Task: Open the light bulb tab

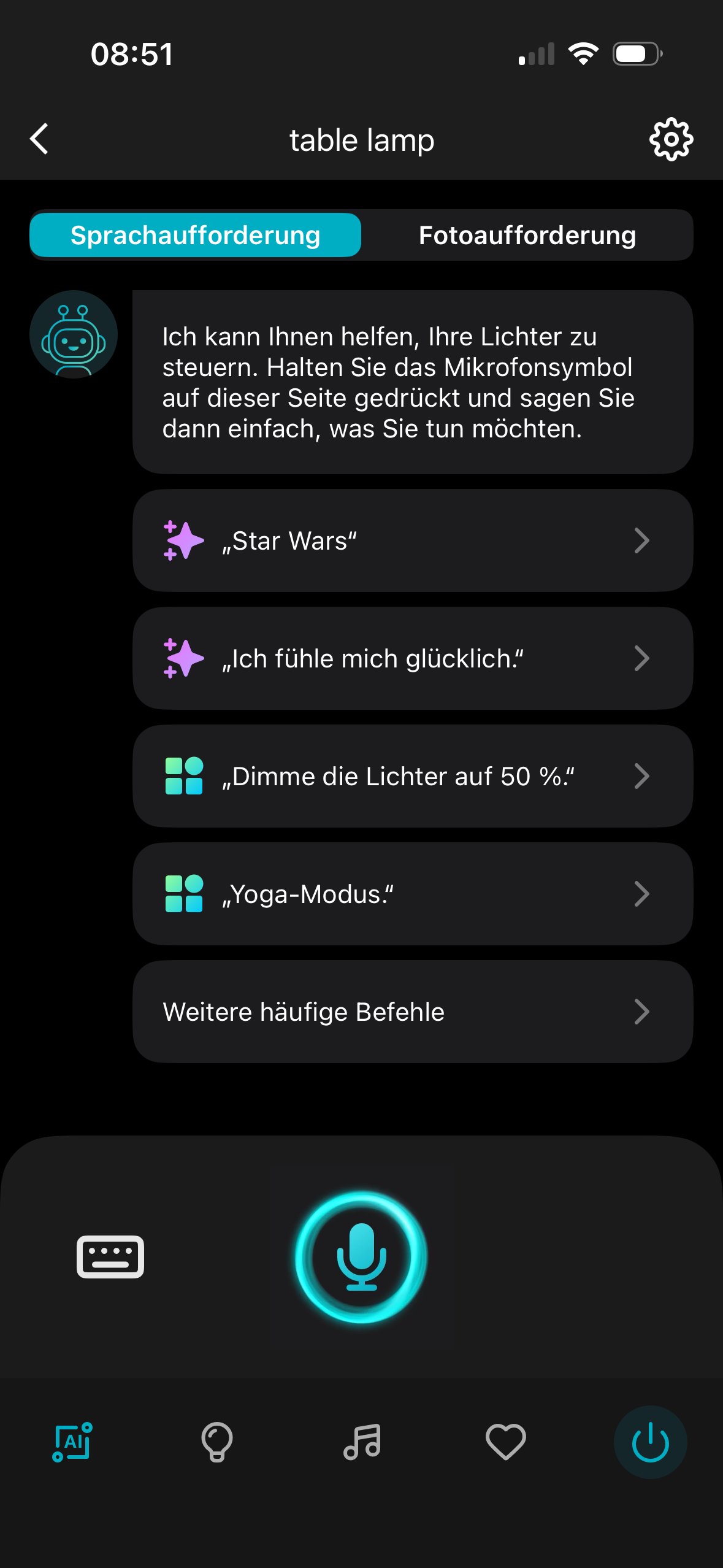Action: click(x=217, y=1442)
